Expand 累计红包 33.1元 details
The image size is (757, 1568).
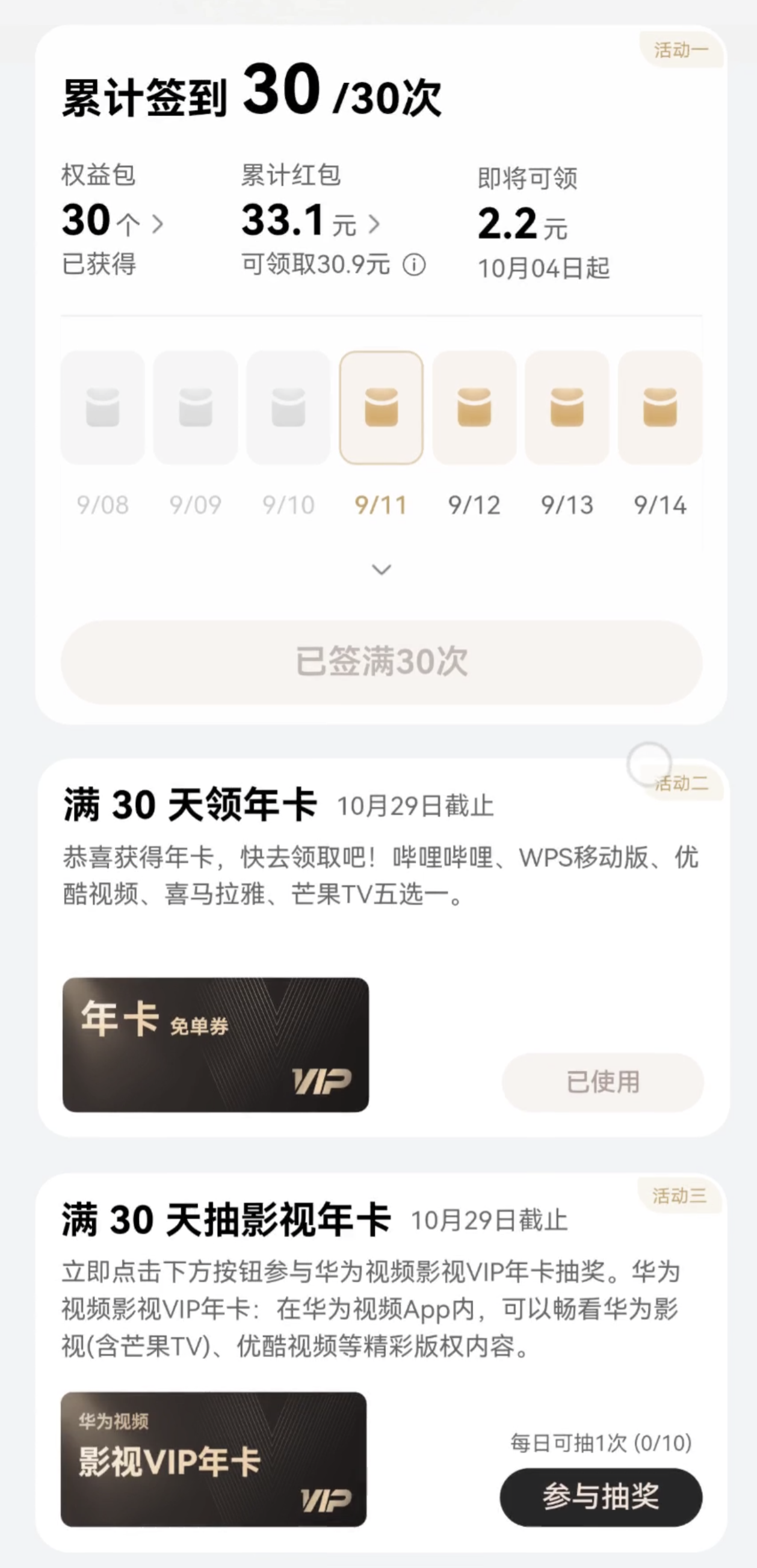(x=375, y=223)
